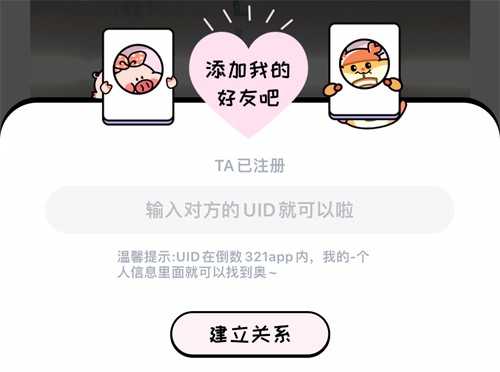Tap the UID input field
500x372 pixels.
250,210
